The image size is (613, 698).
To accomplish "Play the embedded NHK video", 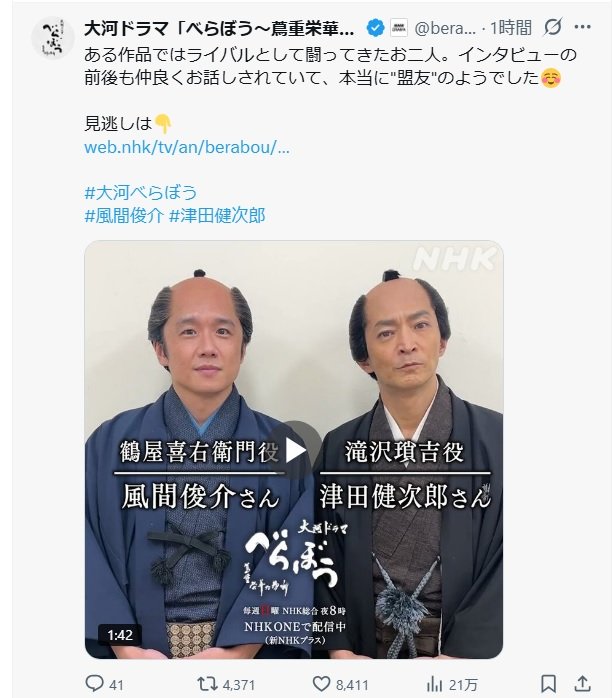I will 294,449.
